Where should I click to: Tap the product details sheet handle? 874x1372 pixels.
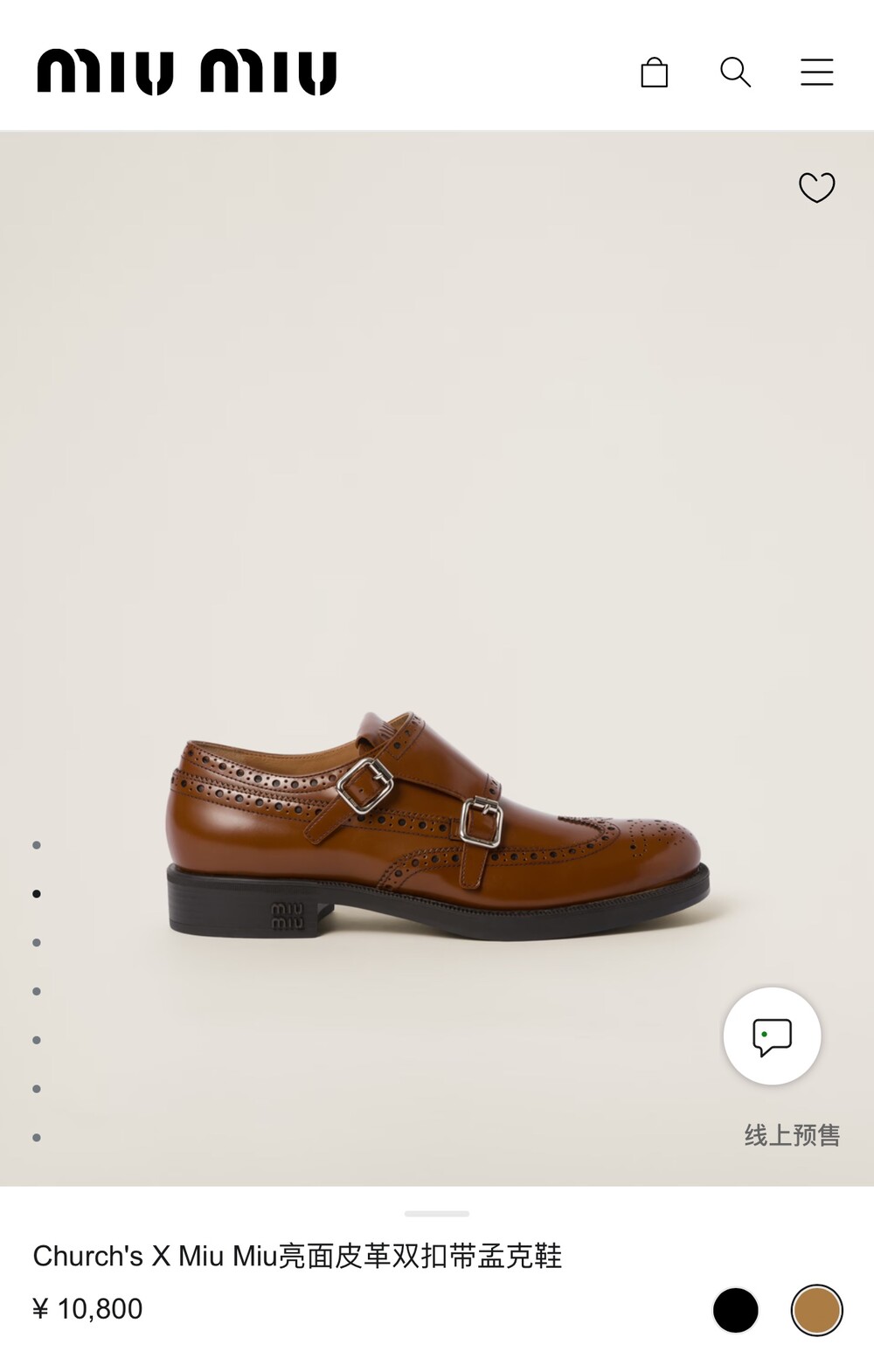(437, 1214)
